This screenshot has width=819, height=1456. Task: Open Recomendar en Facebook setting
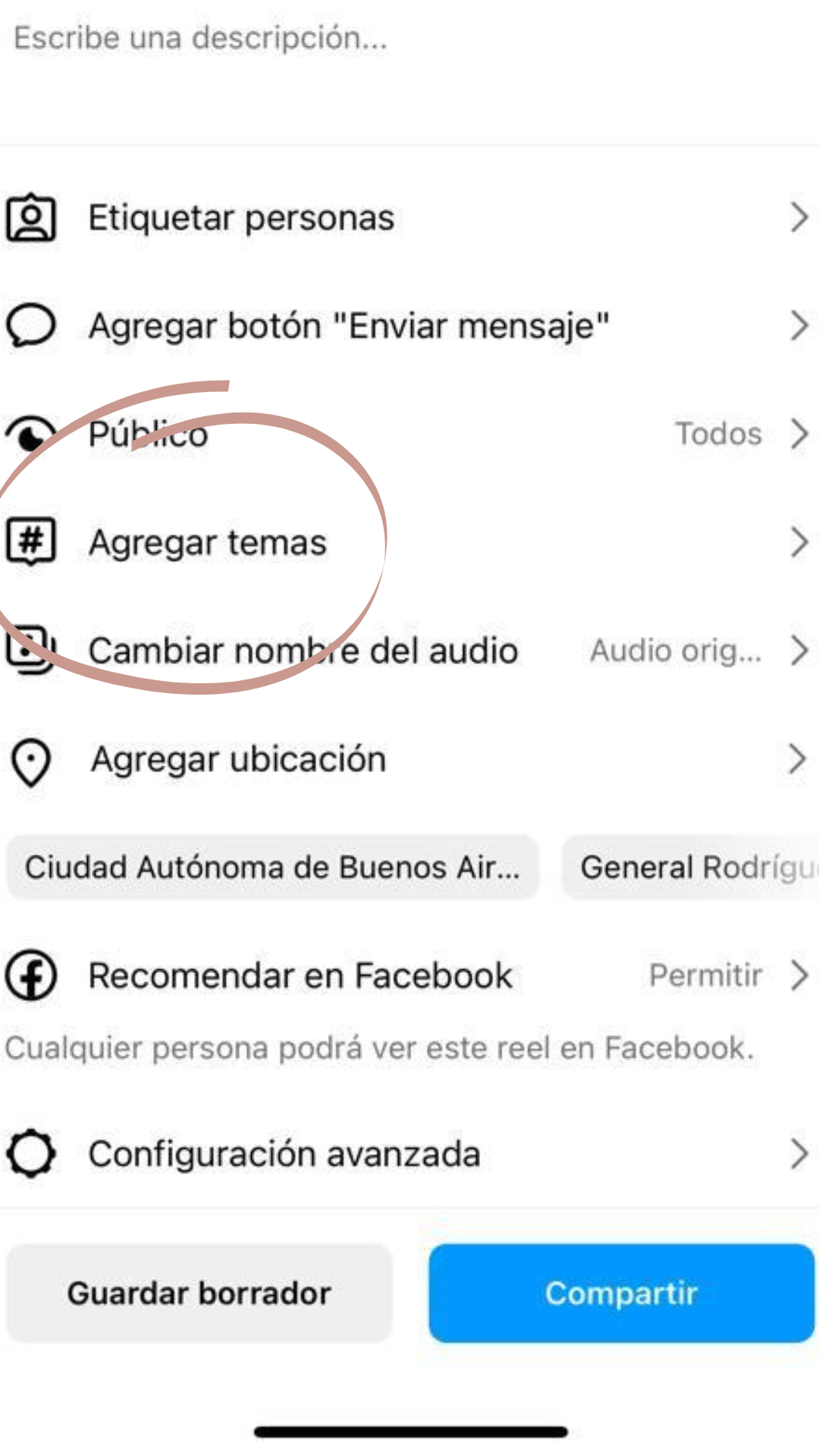point(409,976)
